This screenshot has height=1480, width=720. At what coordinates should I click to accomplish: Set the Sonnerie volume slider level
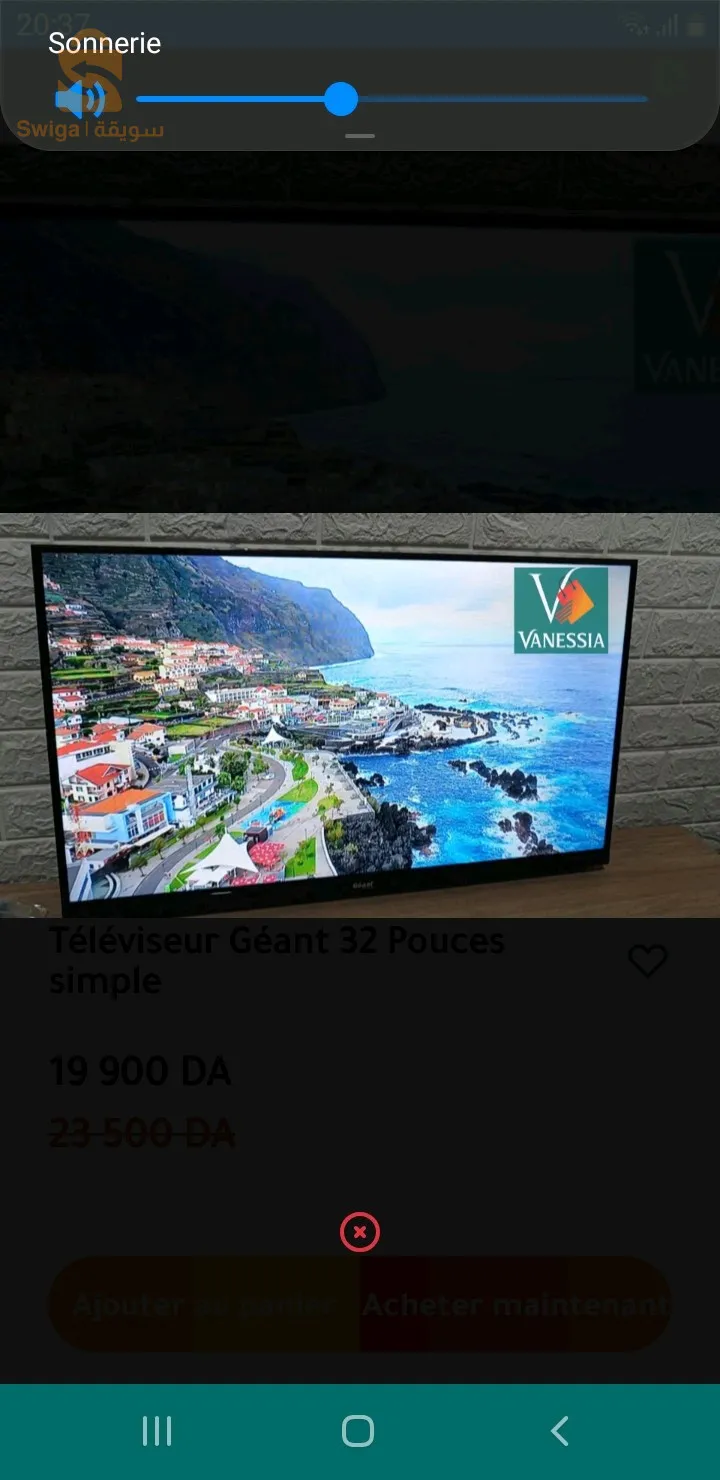pos(341,99)
